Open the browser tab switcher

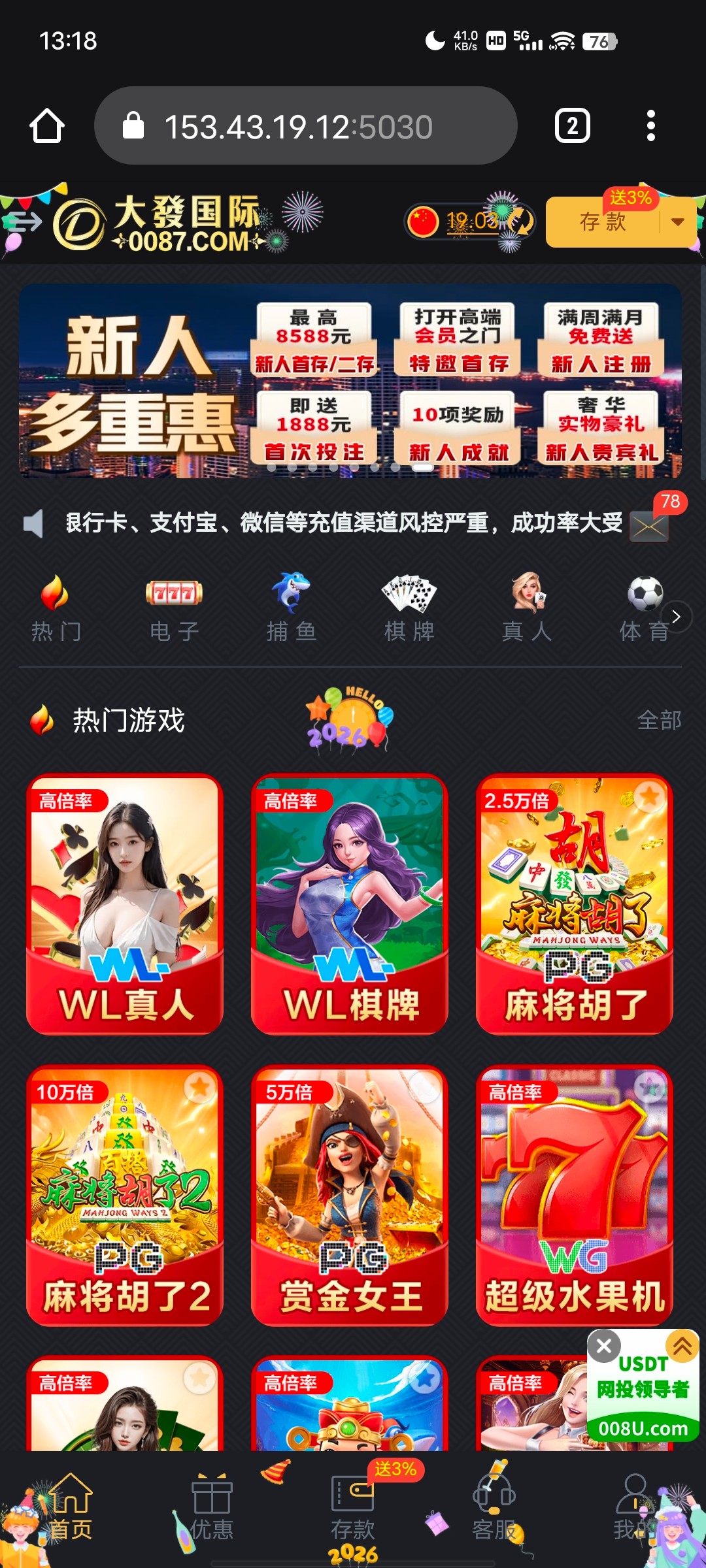click(x=572, y=126)
